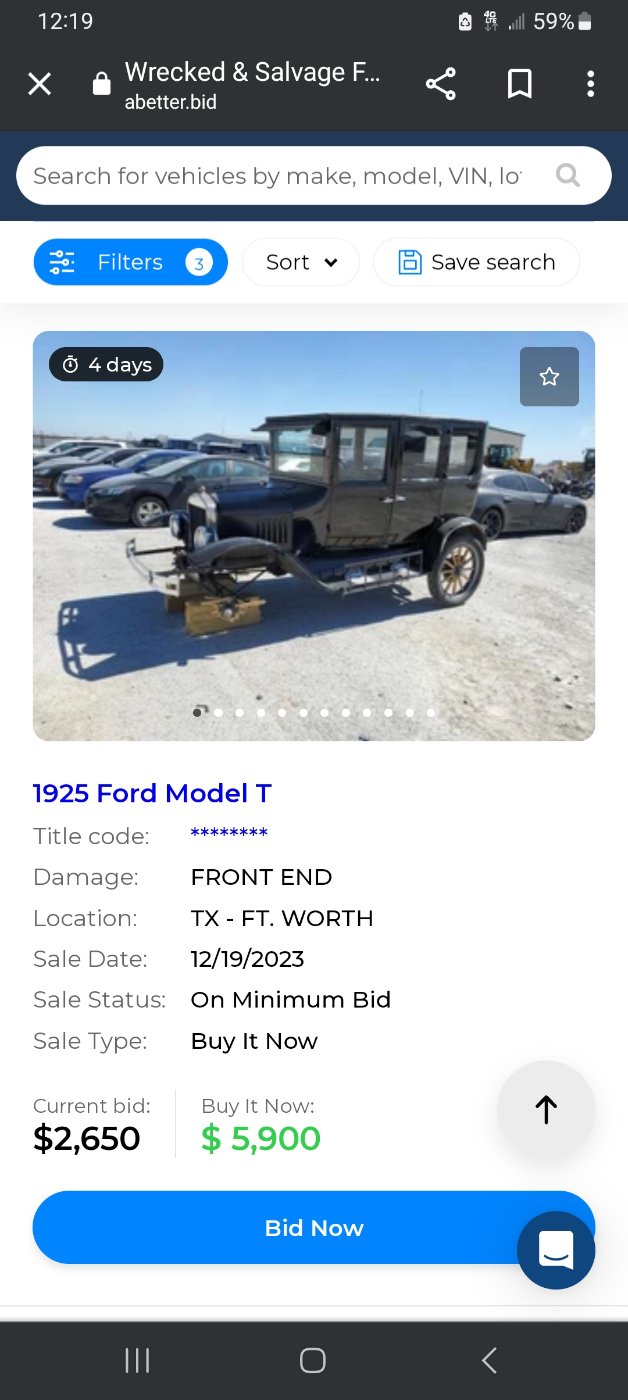628x1400 pixels.
Task: Open the 1925 Ford Model T photo
Action: point(313,535)
